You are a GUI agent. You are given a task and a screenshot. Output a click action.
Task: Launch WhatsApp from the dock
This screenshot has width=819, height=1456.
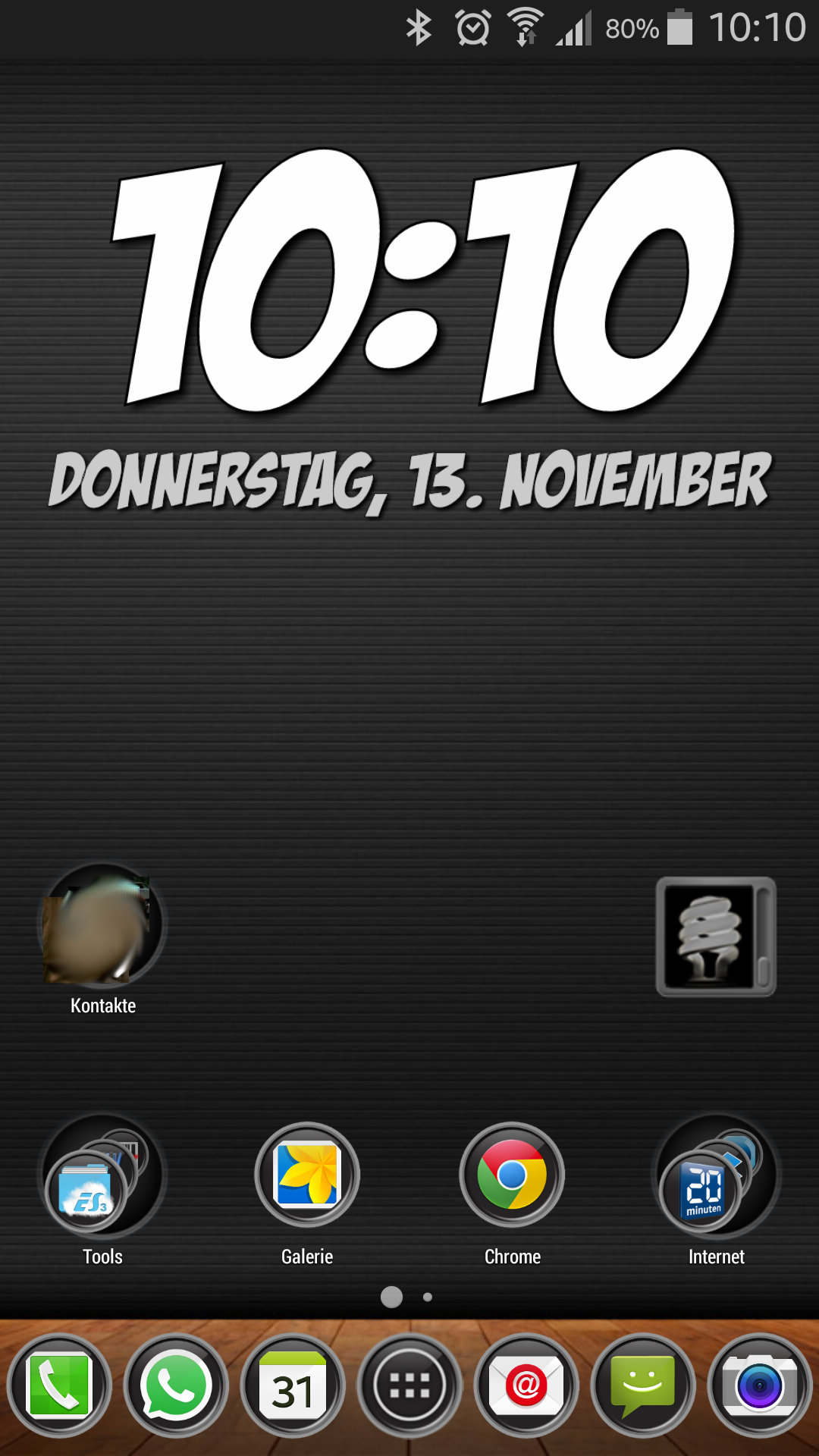176,1385
